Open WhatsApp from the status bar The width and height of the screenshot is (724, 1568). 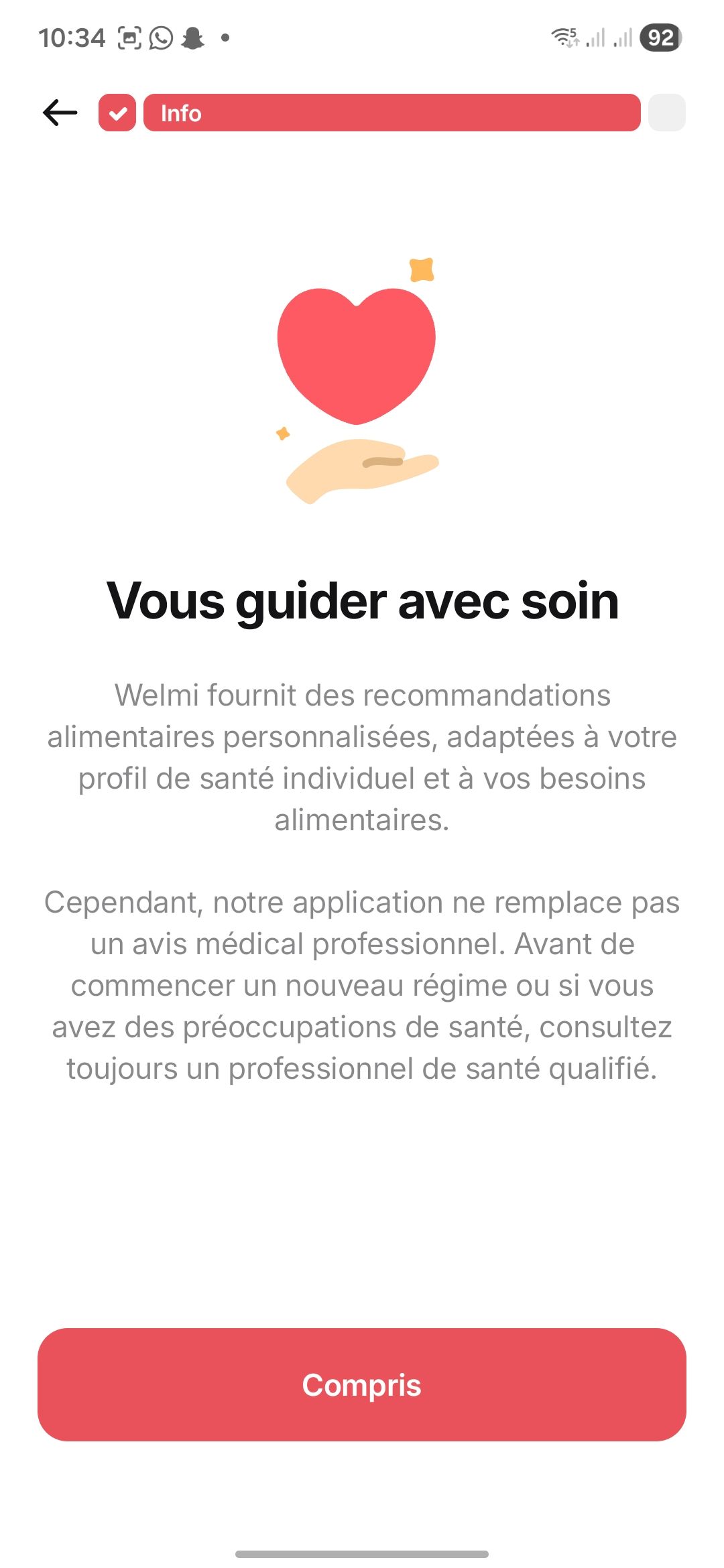(161, 38)
